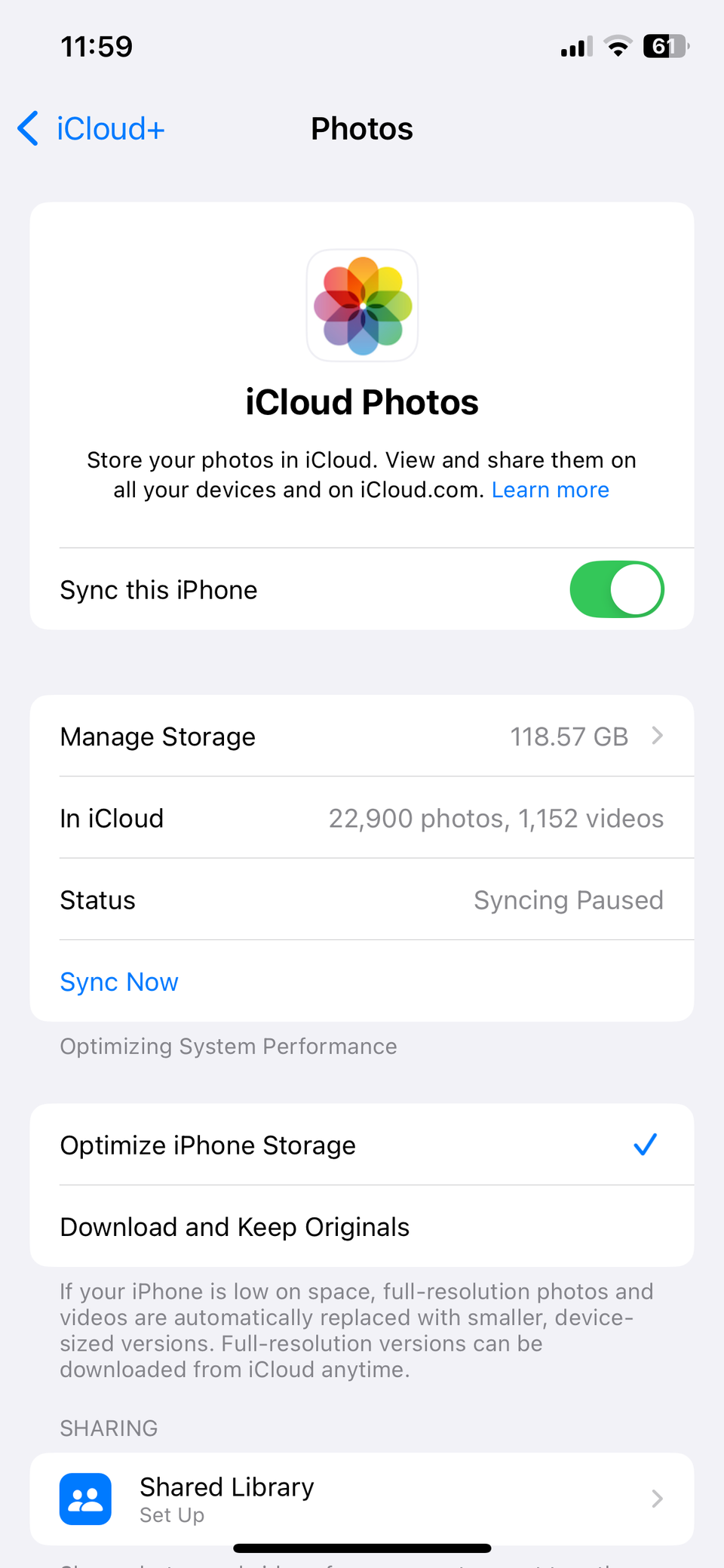Screen dimensions: 724x1568
Task: Expand the Shared Library row chevron
Action: click(657, 1499)
